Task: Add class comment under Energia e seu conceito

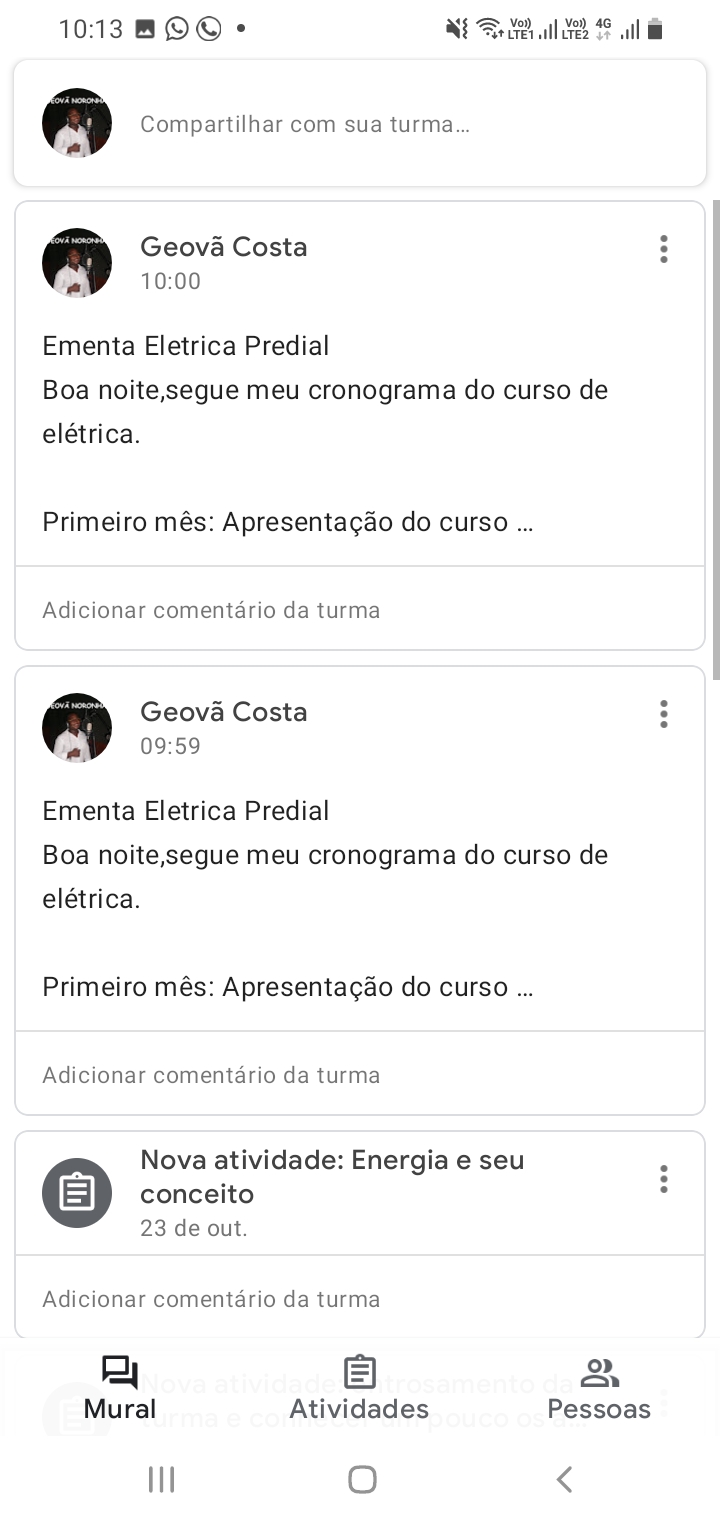Action: click(x=360, y=1298)
